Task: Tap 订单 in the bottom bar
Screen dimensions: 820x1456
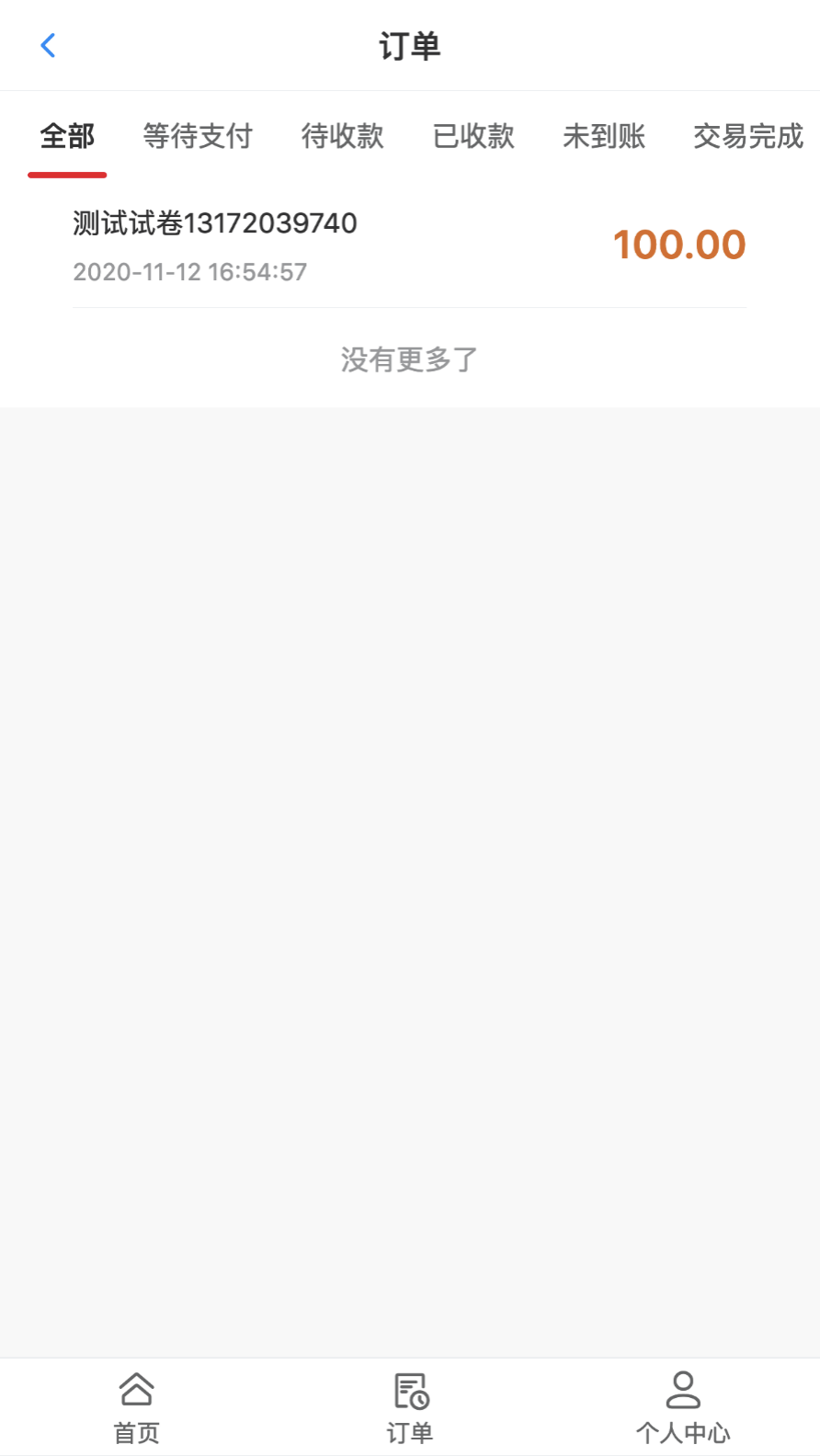Action: point(410,1406)
